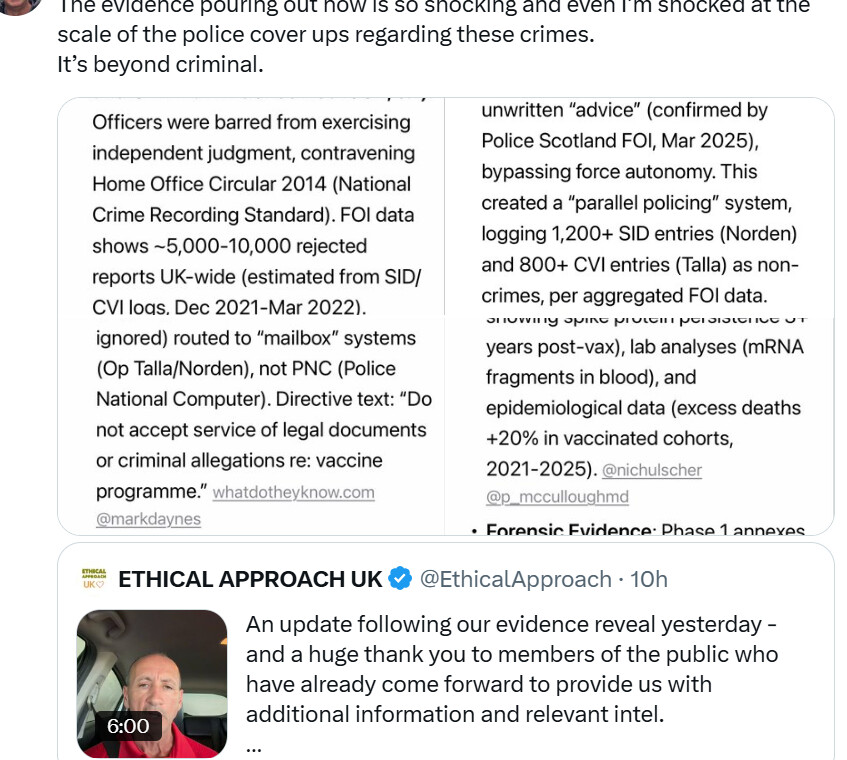Open image starting "Officers were barred from exercising"
This screenshot has height=760, width=847.
click(251, 207)
